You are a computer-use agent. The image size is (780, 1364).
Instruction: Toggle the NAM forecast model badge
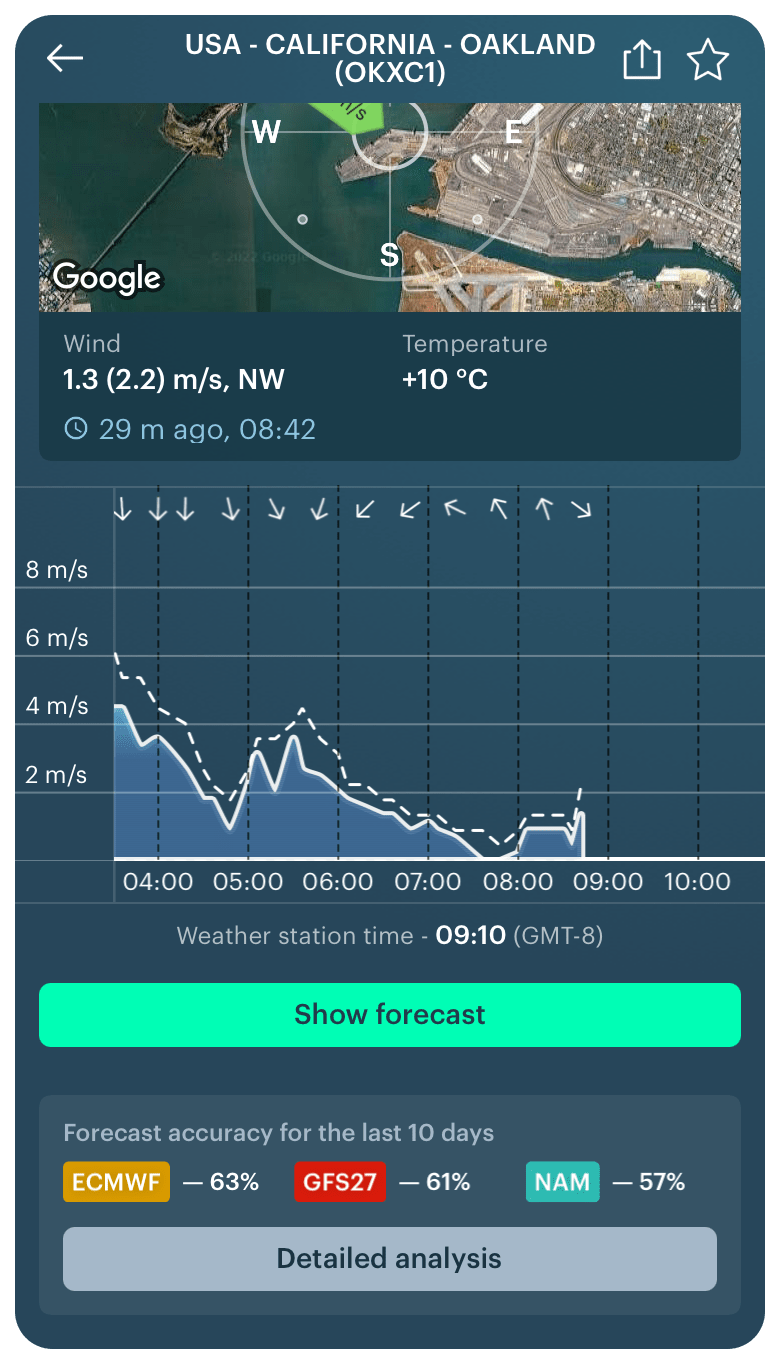pyautogui.click(x=562, y=1181)
